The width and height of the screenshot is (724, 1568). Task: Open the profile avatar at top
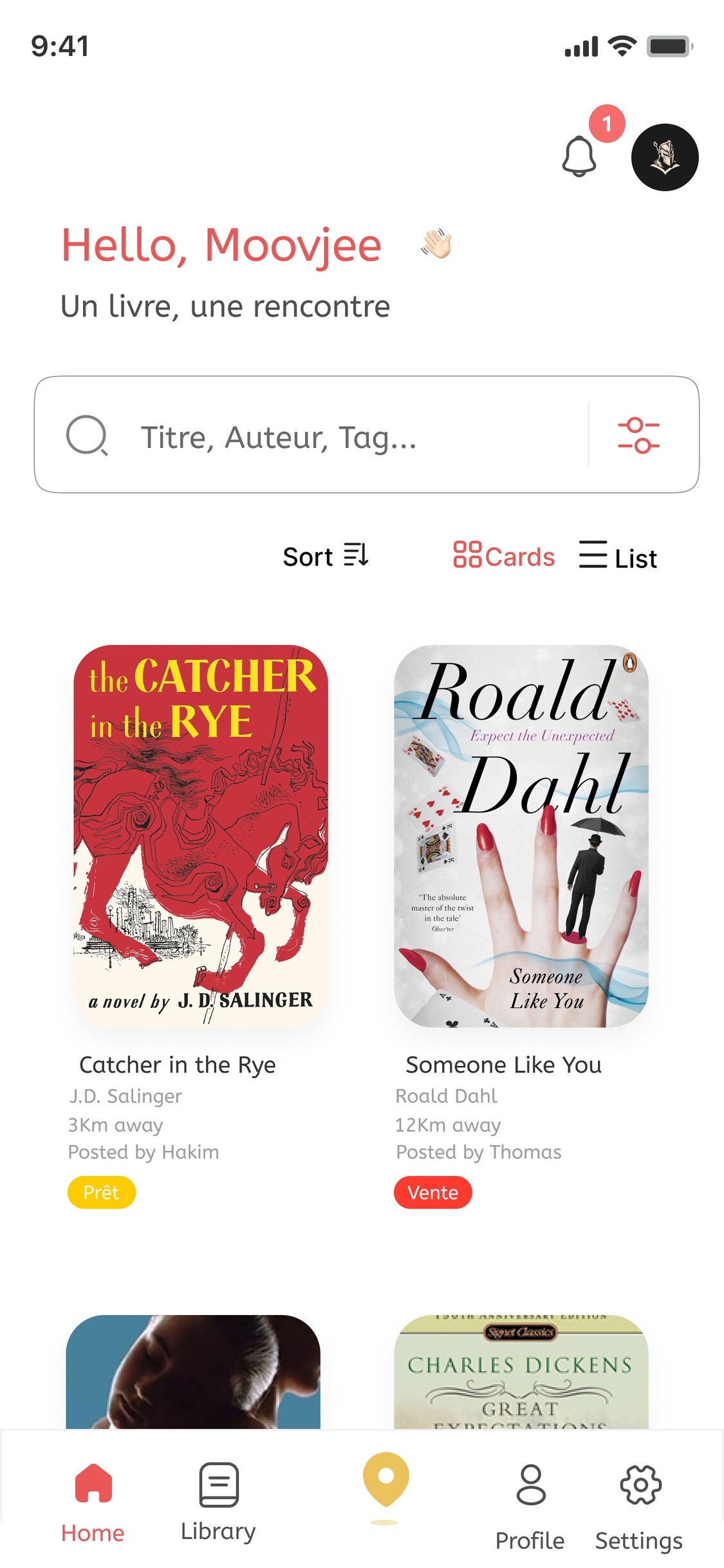[x=664, y=157]
